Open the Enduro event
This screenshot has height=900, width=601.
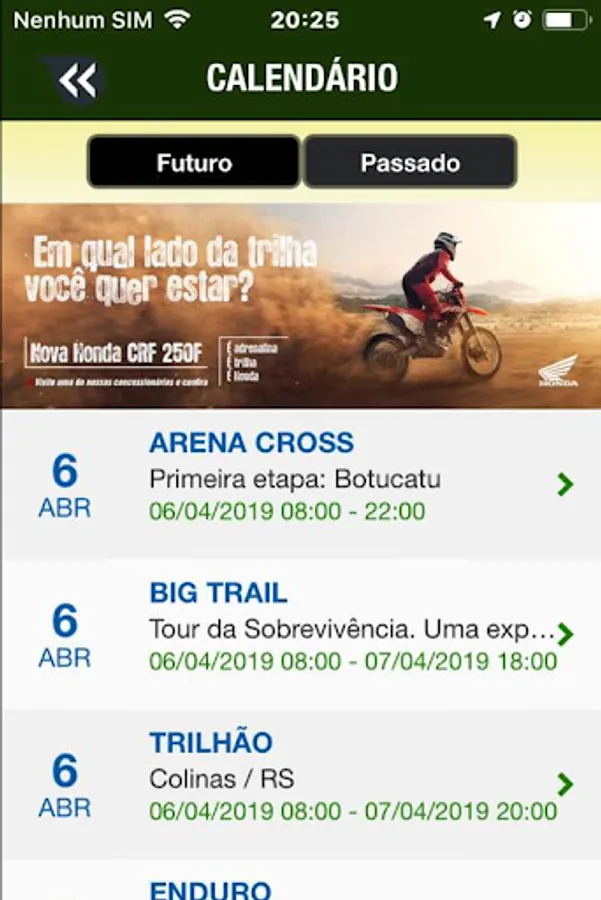tap(300, 886)
